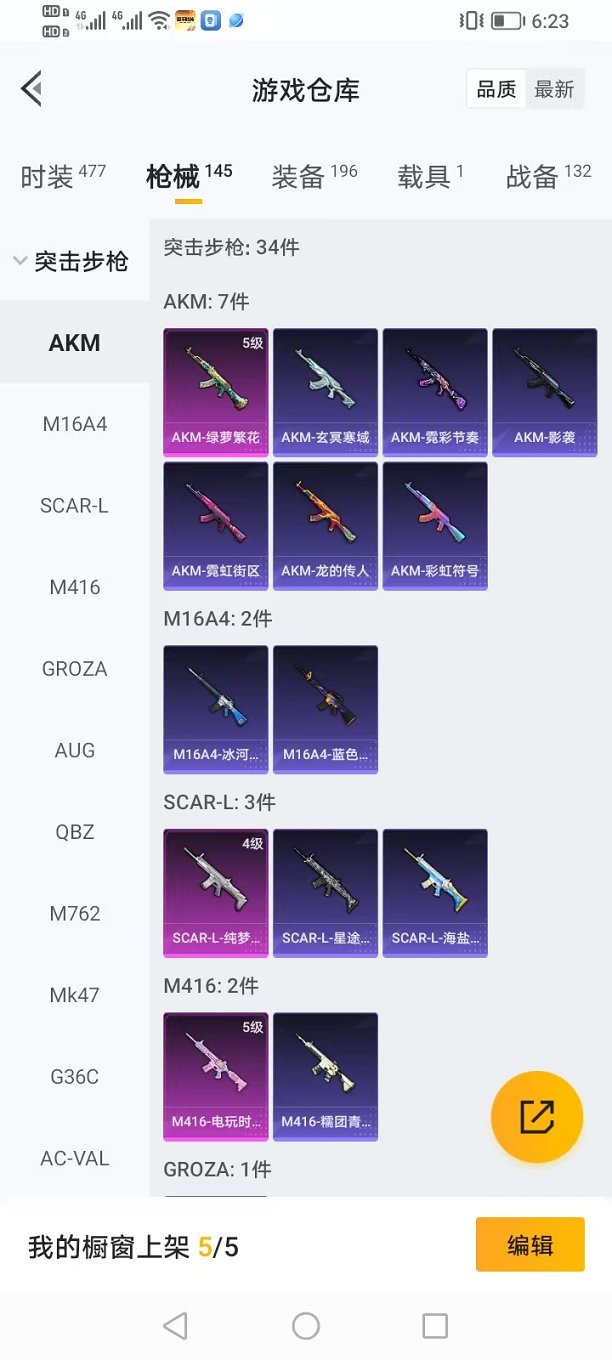Tap the 编辑 button
612x1360 pixels.
[530, 1245]
